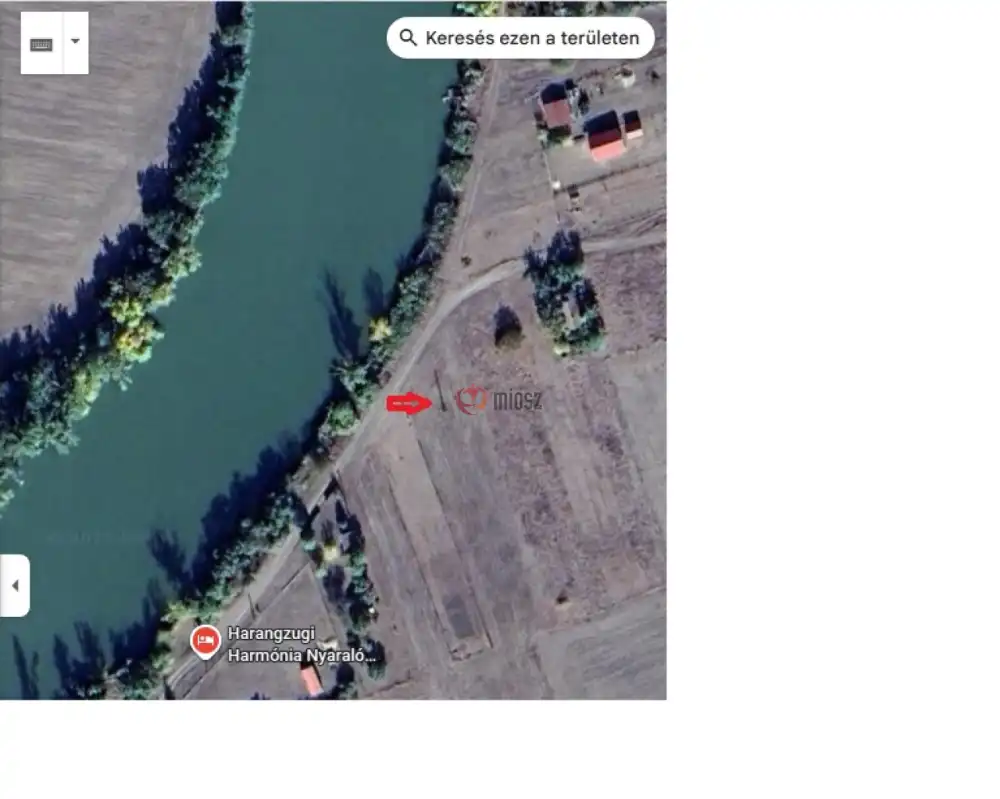Open the keyboard input tool icon
The height and width of the screenshot is (799, 1000).
42,44
